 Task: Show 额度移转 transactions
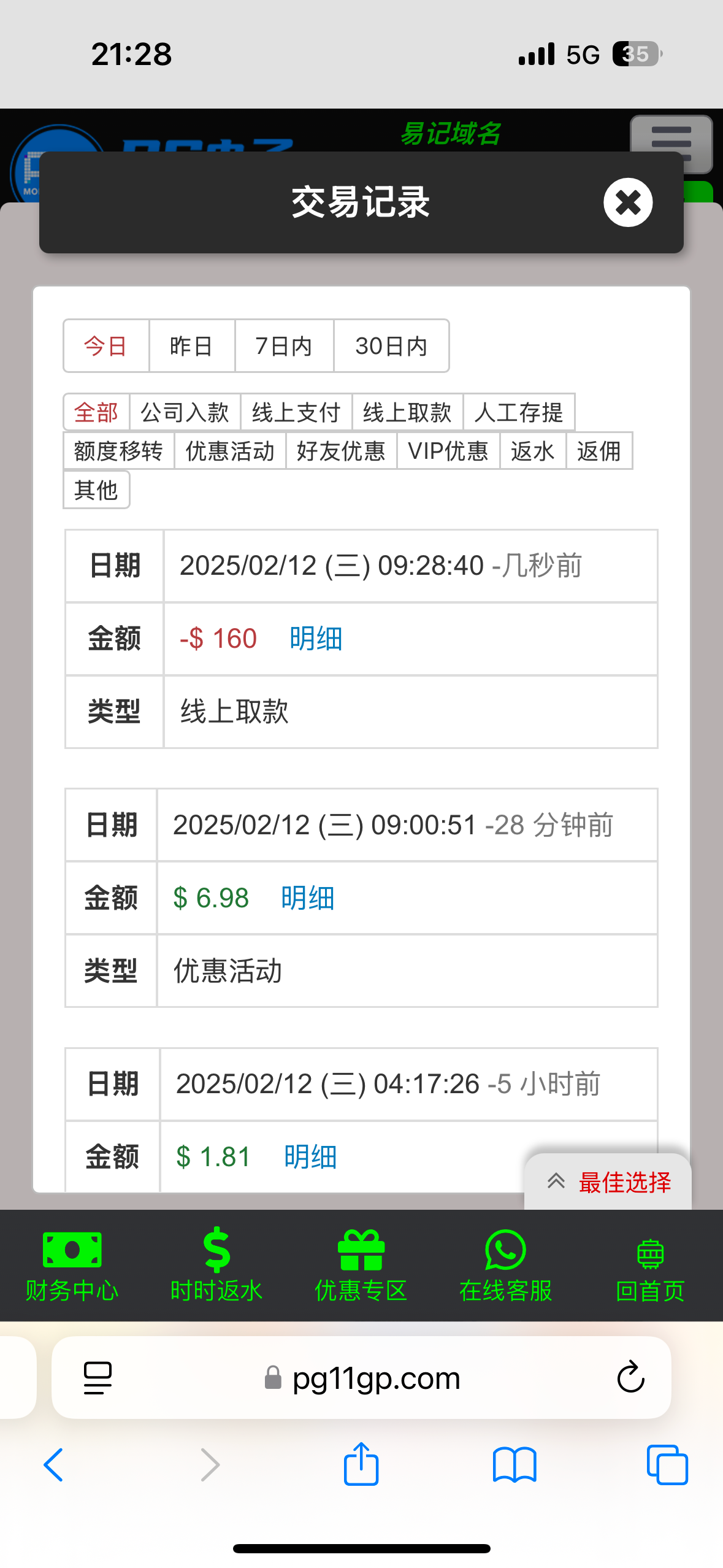coord(118,451)
